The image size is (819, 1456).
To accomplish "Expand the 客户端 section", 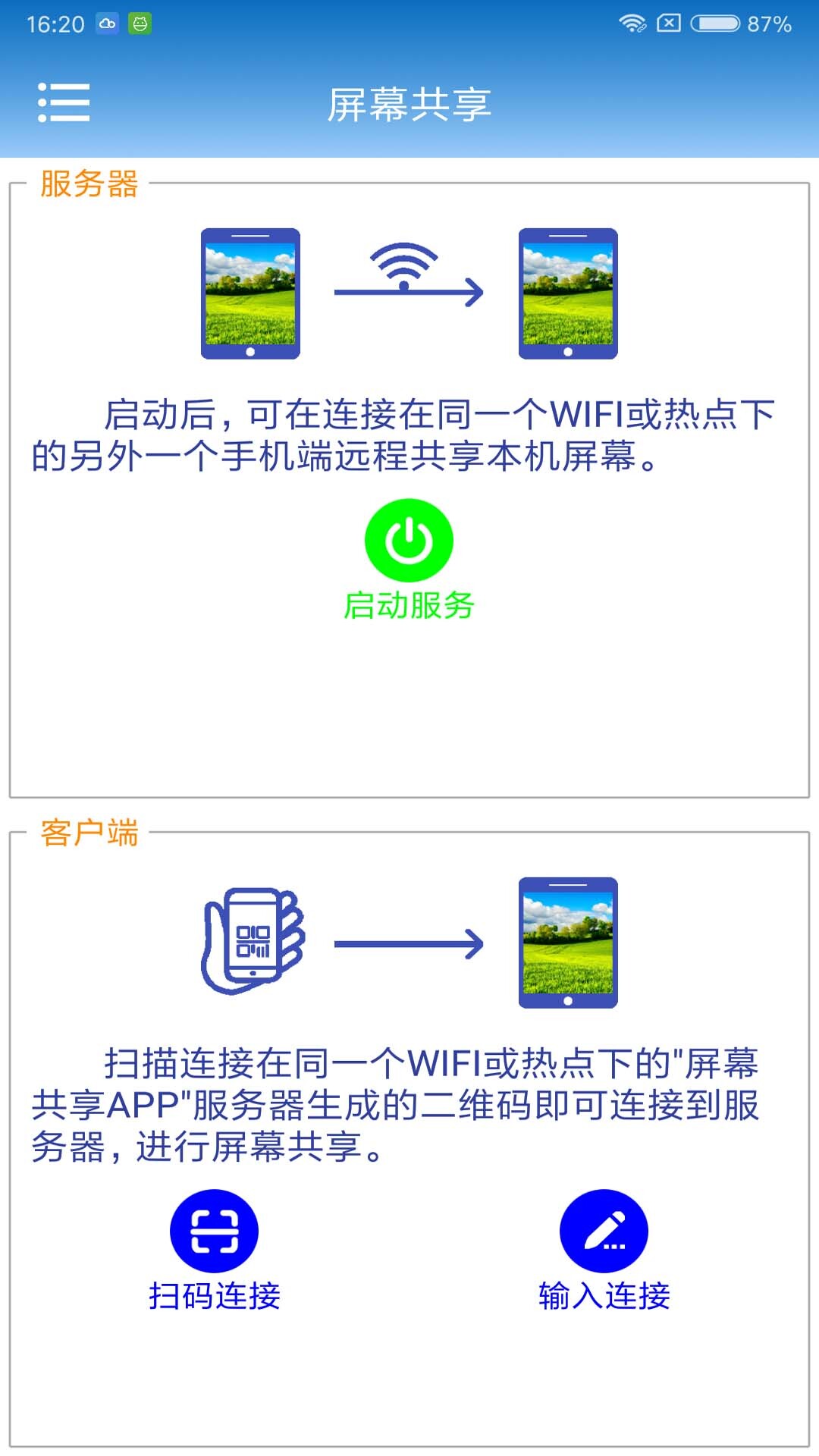I will click(x=89, y=834).
